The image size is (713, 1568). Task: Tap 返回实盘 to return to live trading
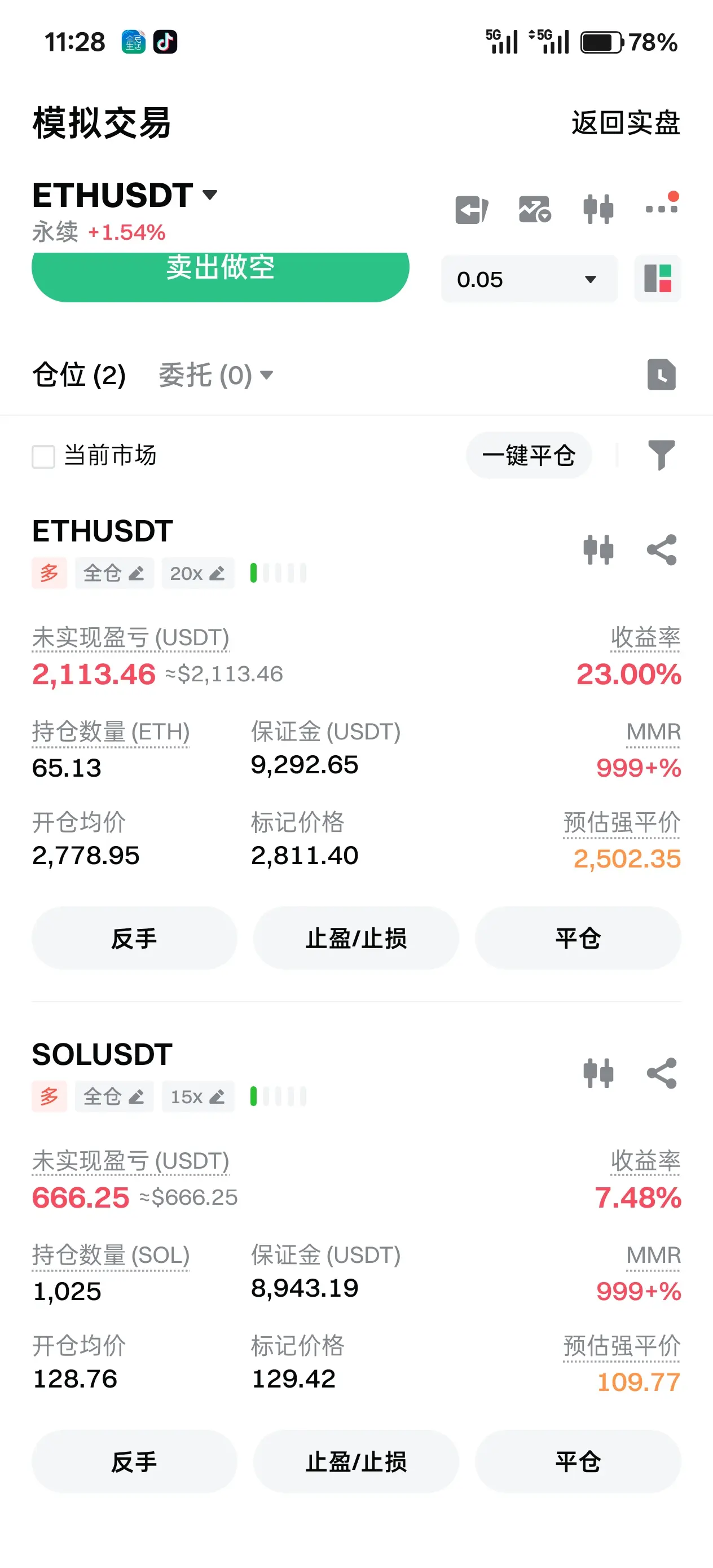624,123
